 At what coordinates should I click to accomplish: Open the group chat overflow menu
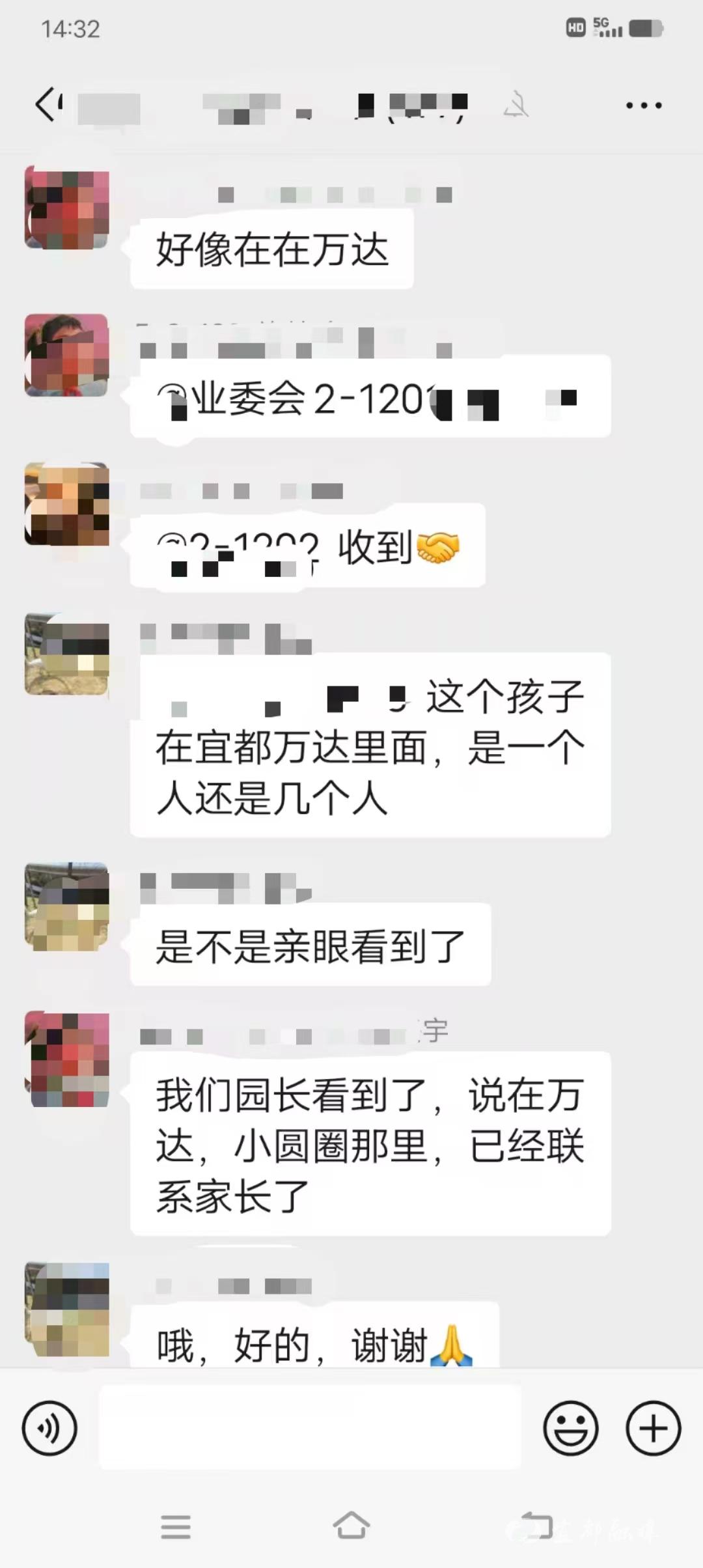(x=644, y=105)
